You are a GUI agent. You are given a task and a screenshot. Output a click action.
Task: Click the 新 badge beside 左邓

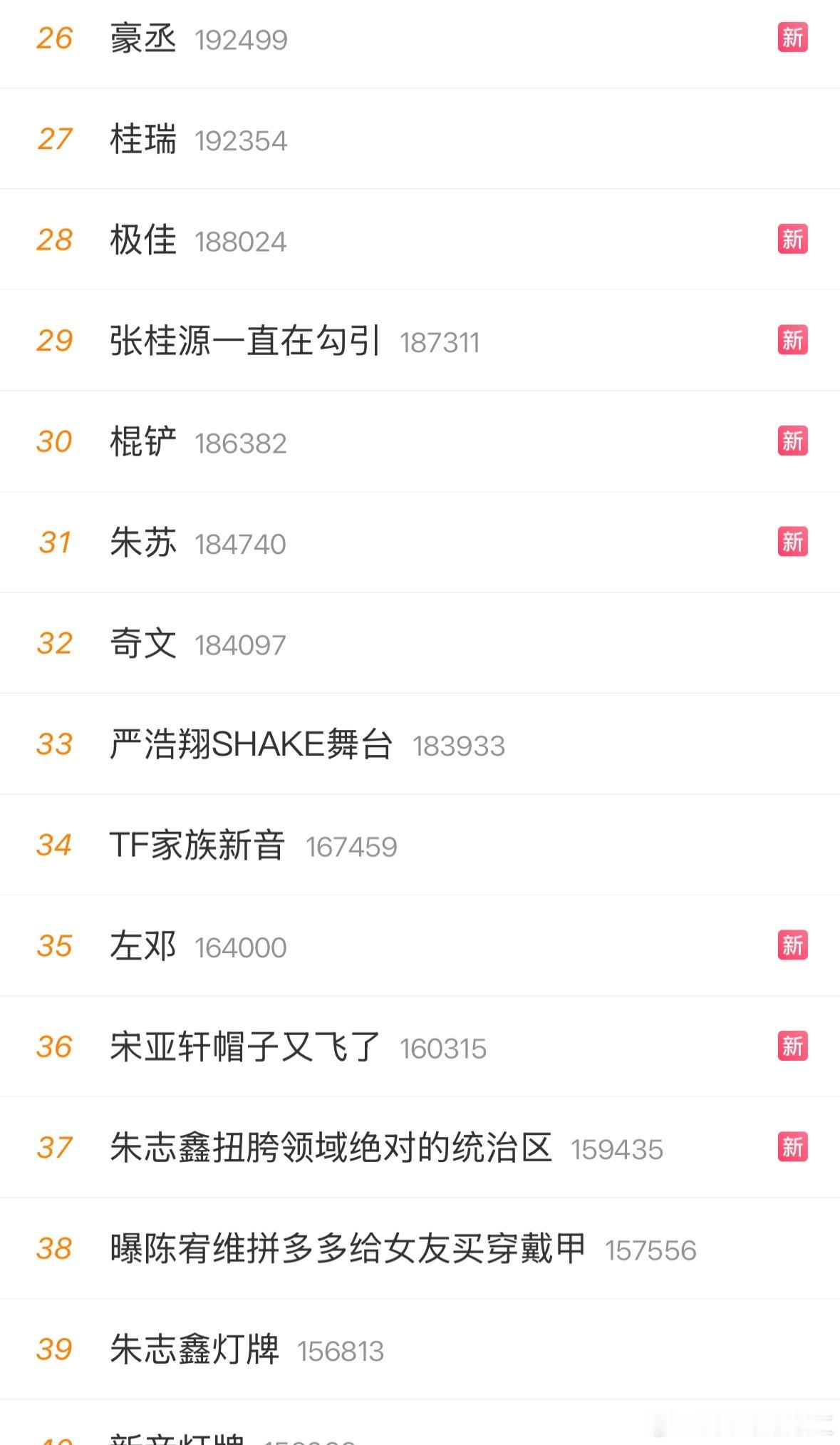click(792, 946)
